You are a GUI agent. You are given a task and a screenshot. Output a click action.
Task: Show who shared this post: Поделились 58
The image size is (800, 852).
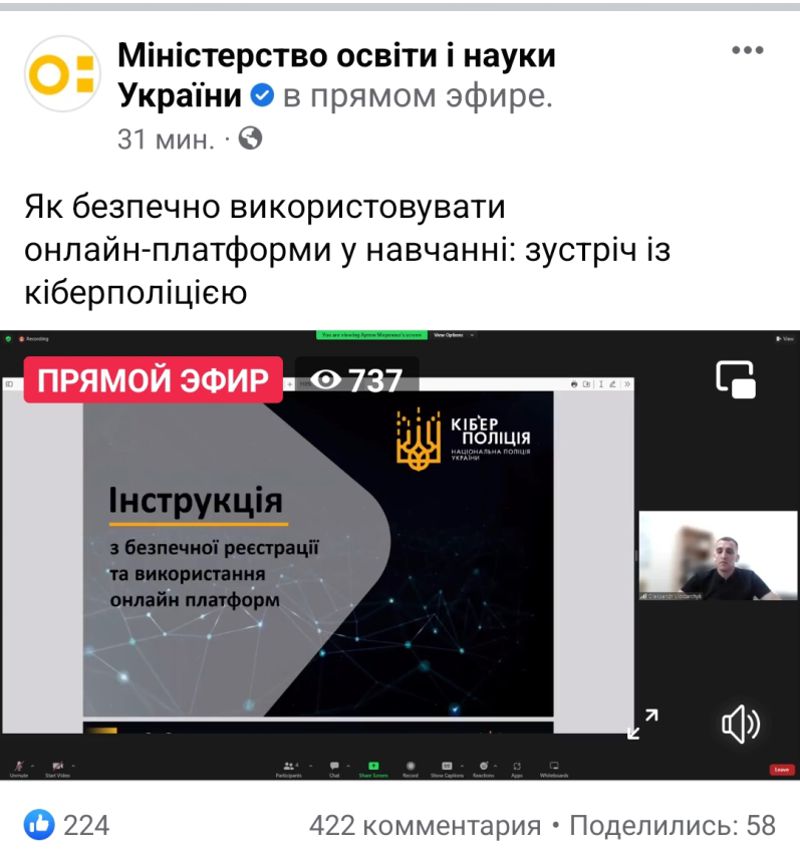[672, 825]
